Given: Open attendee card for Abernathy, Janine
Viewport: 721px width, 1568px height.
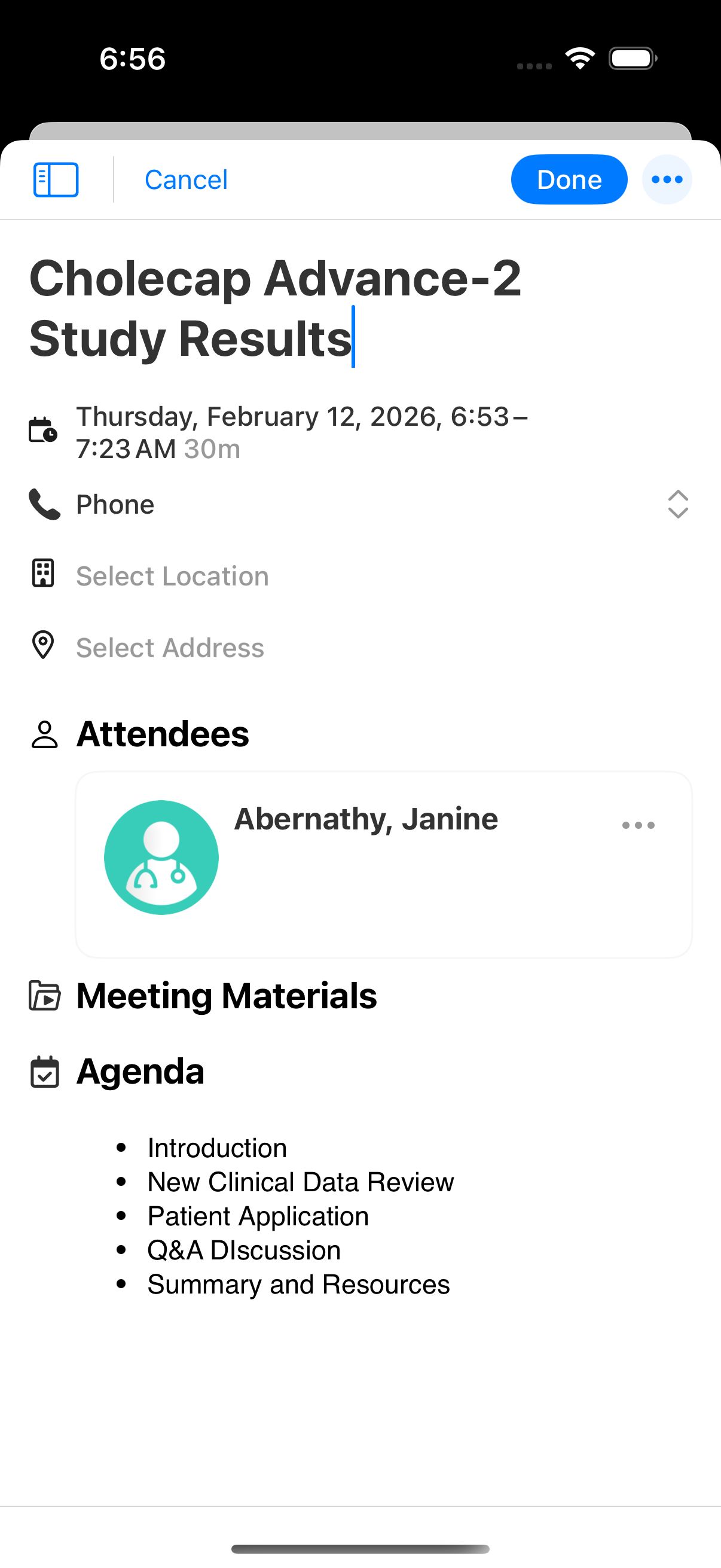Looking at the screenshot, I should point(365,819).
